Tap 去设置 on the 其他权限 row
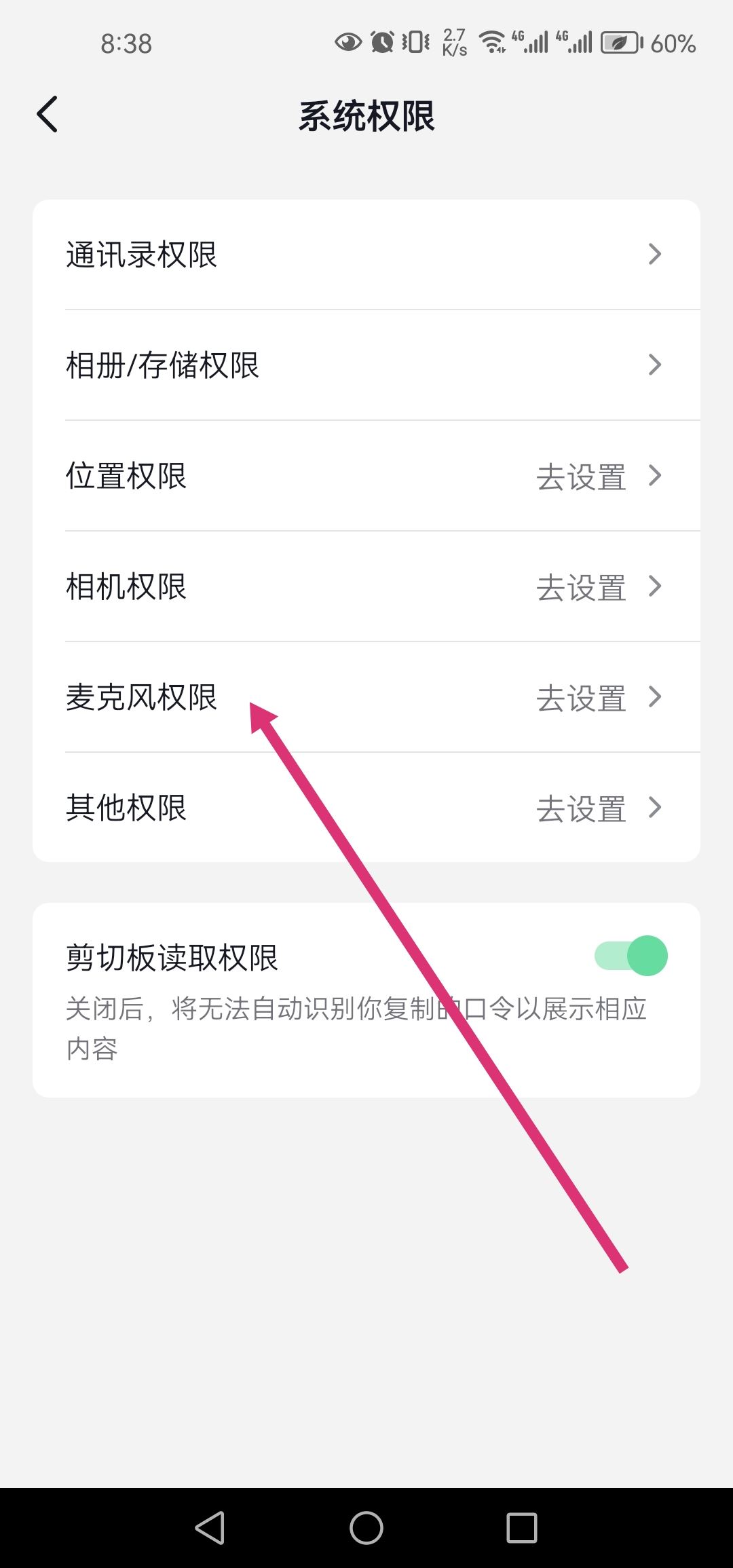The image size is (733, 1568). pyautogui.click(x=581, y=808)
